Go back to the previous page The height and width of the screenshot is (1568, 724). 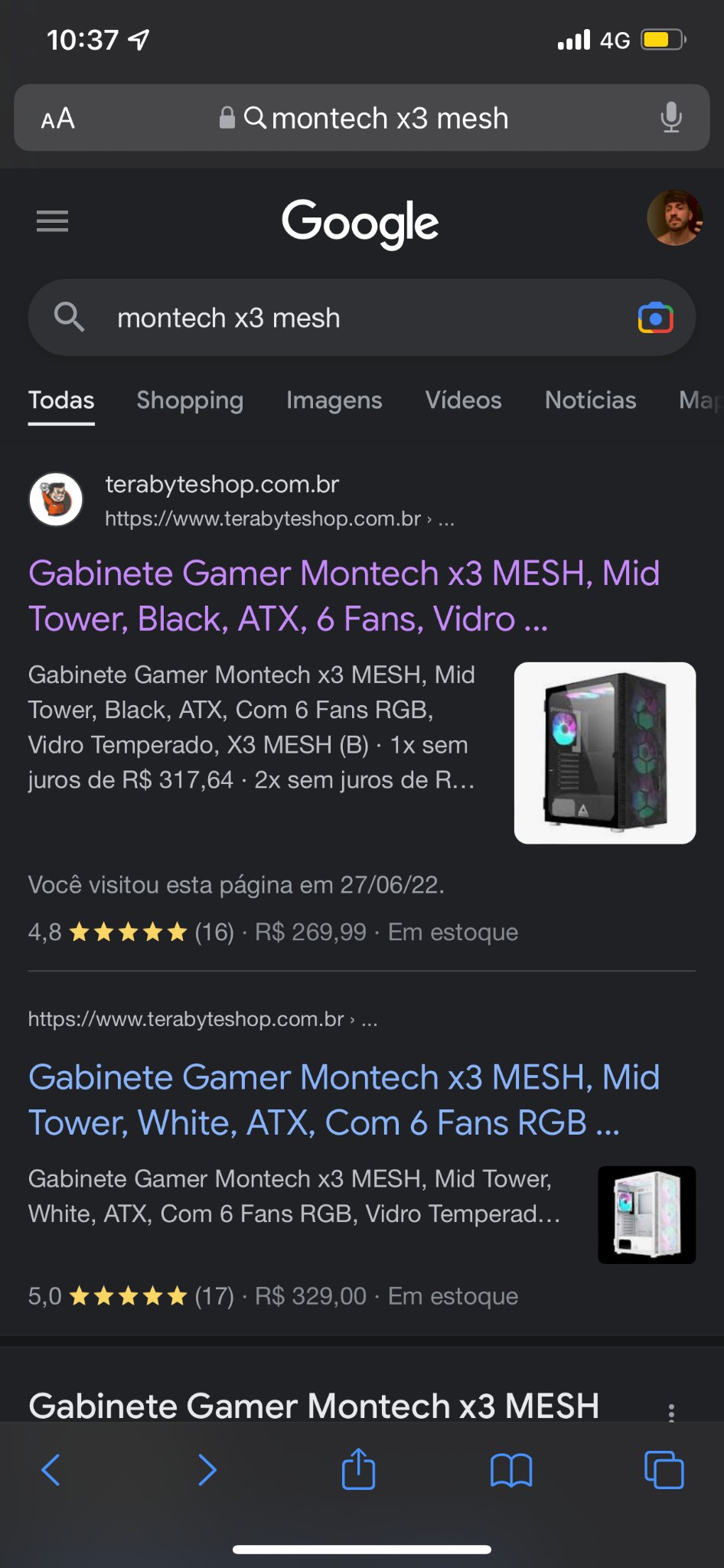pos(51,1469)
